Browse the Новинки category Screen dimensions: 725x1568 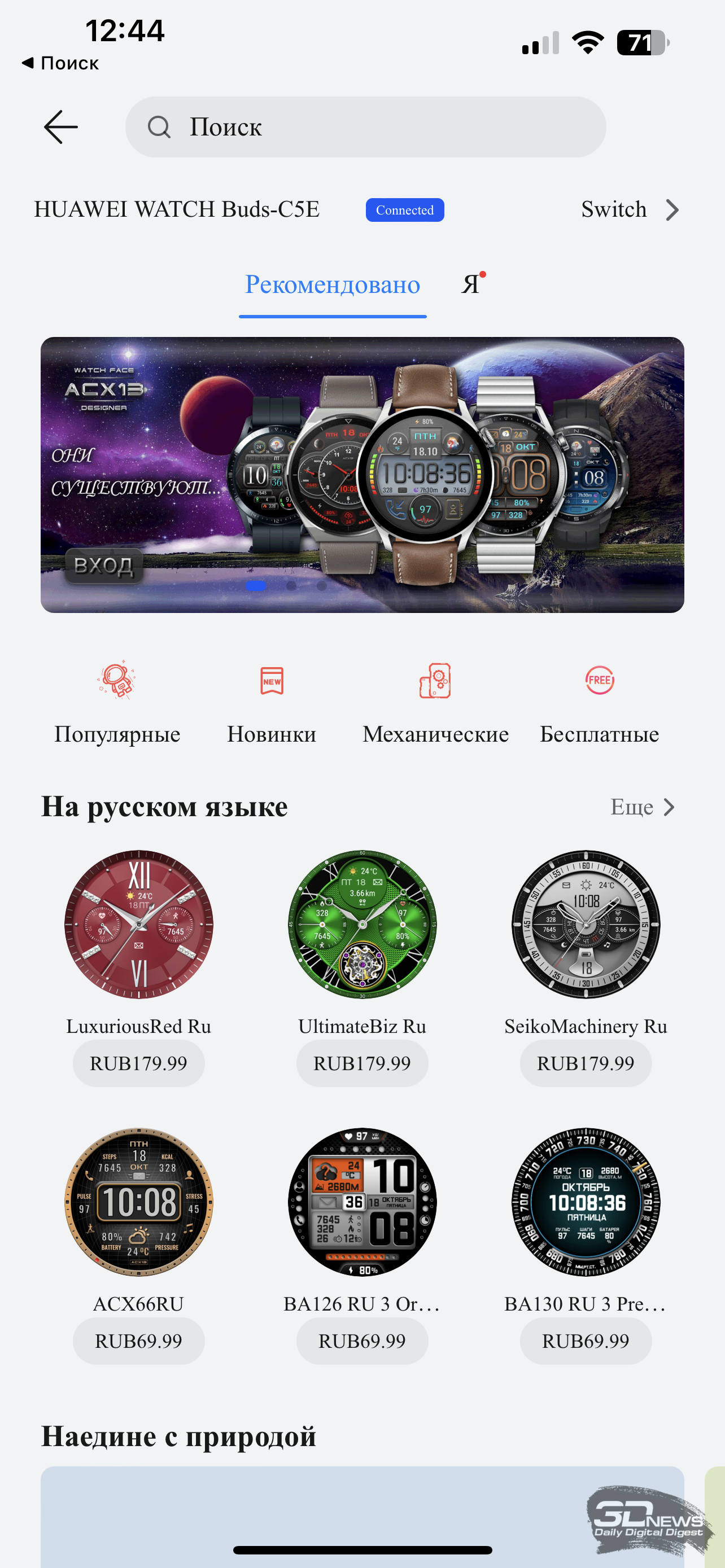(x=272, y=704)
